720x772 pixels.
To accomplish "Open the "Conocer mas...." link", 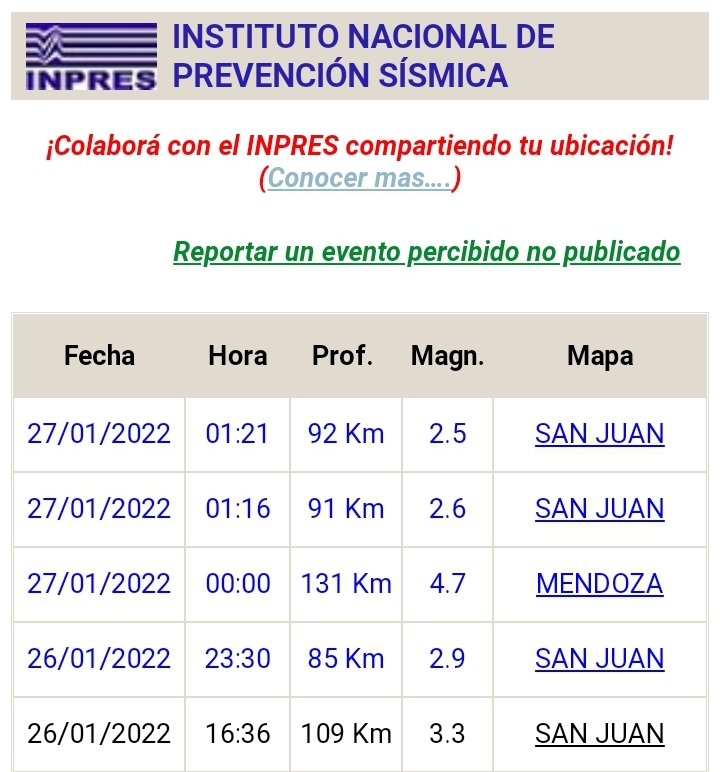I will [359, 179].
